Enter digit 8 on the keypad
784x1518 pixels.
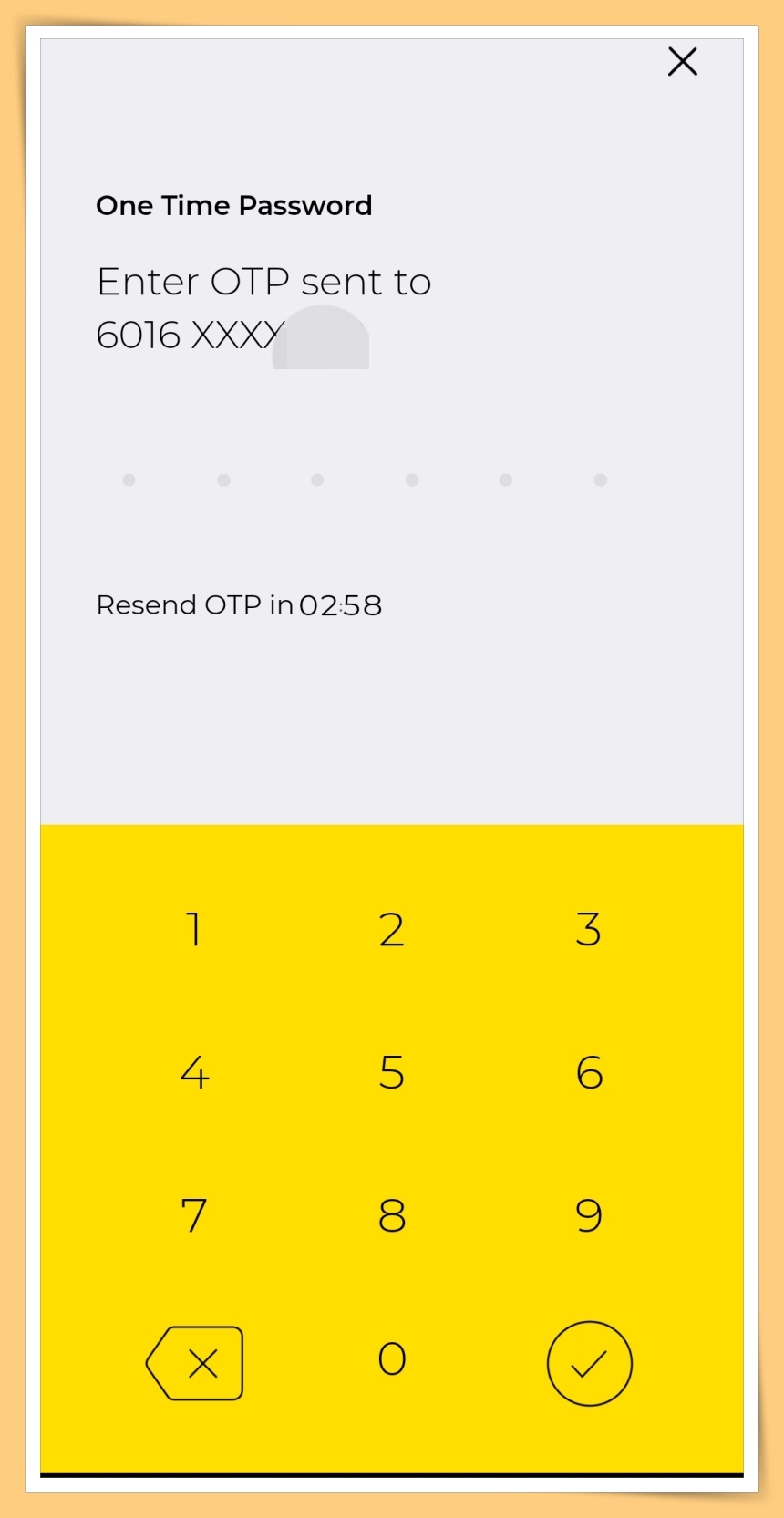pyautogui.click(x=392, y=1215)
